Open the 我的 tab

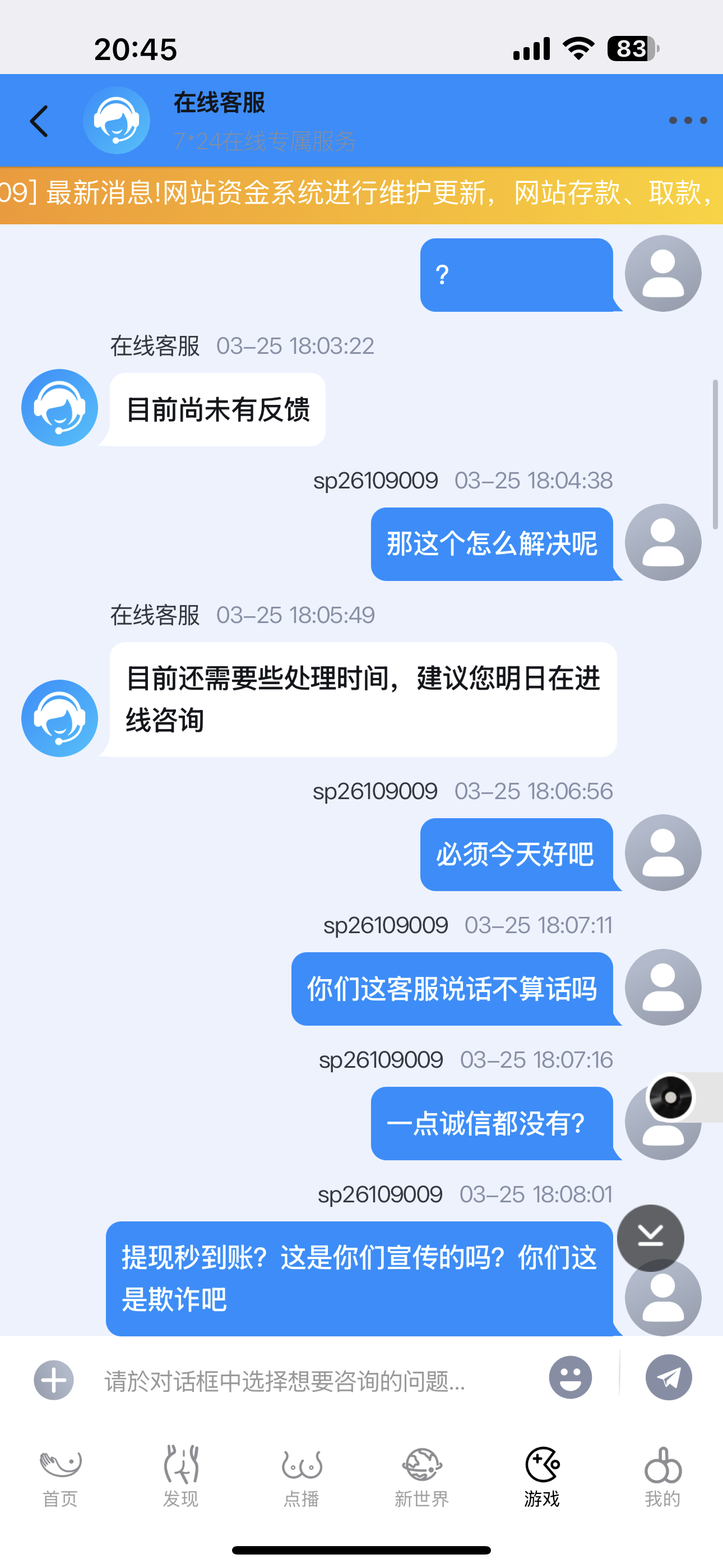pos(662,1477)
